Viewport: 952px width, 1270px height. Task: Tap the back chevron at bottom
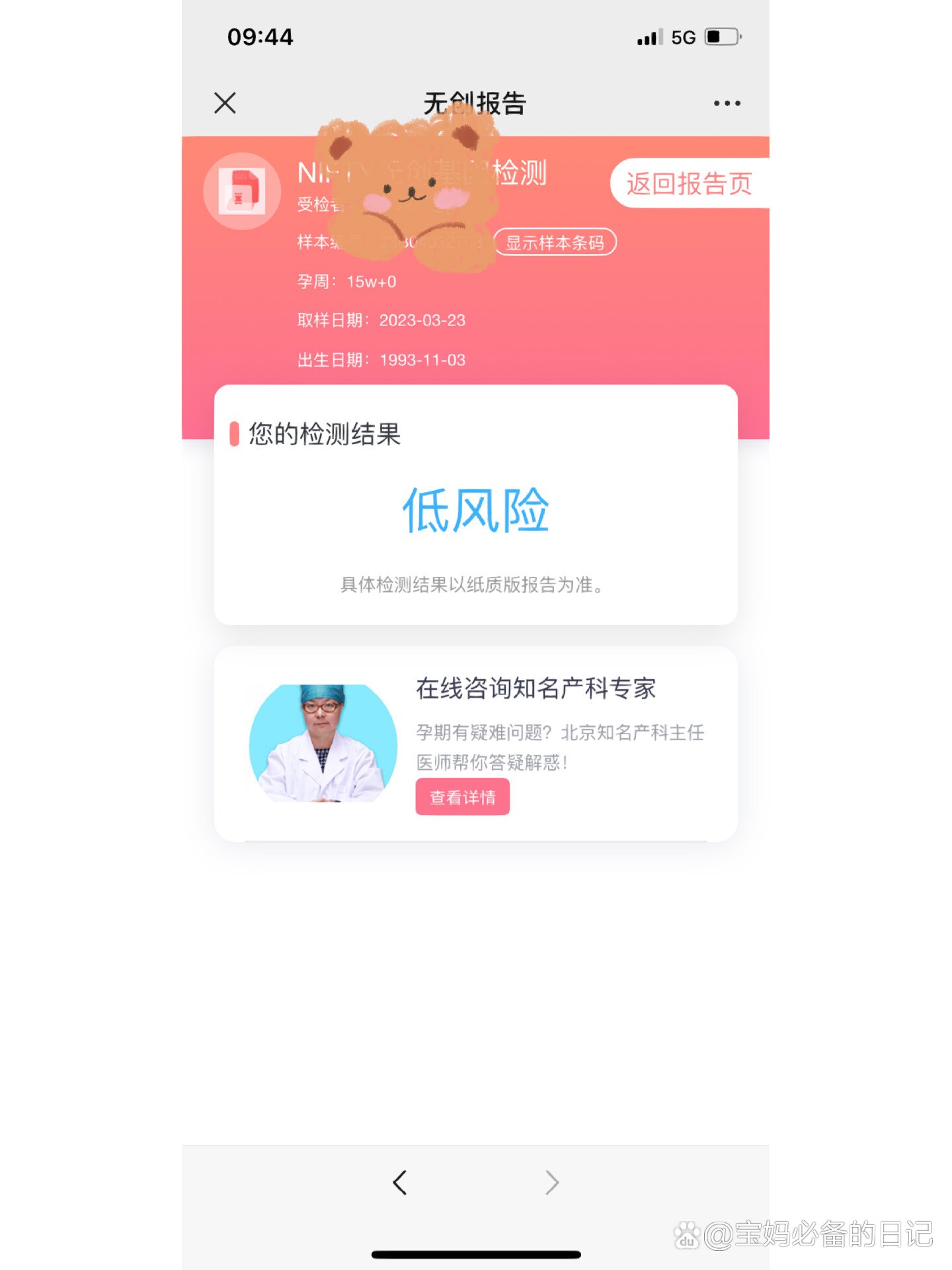(400, 1183)
